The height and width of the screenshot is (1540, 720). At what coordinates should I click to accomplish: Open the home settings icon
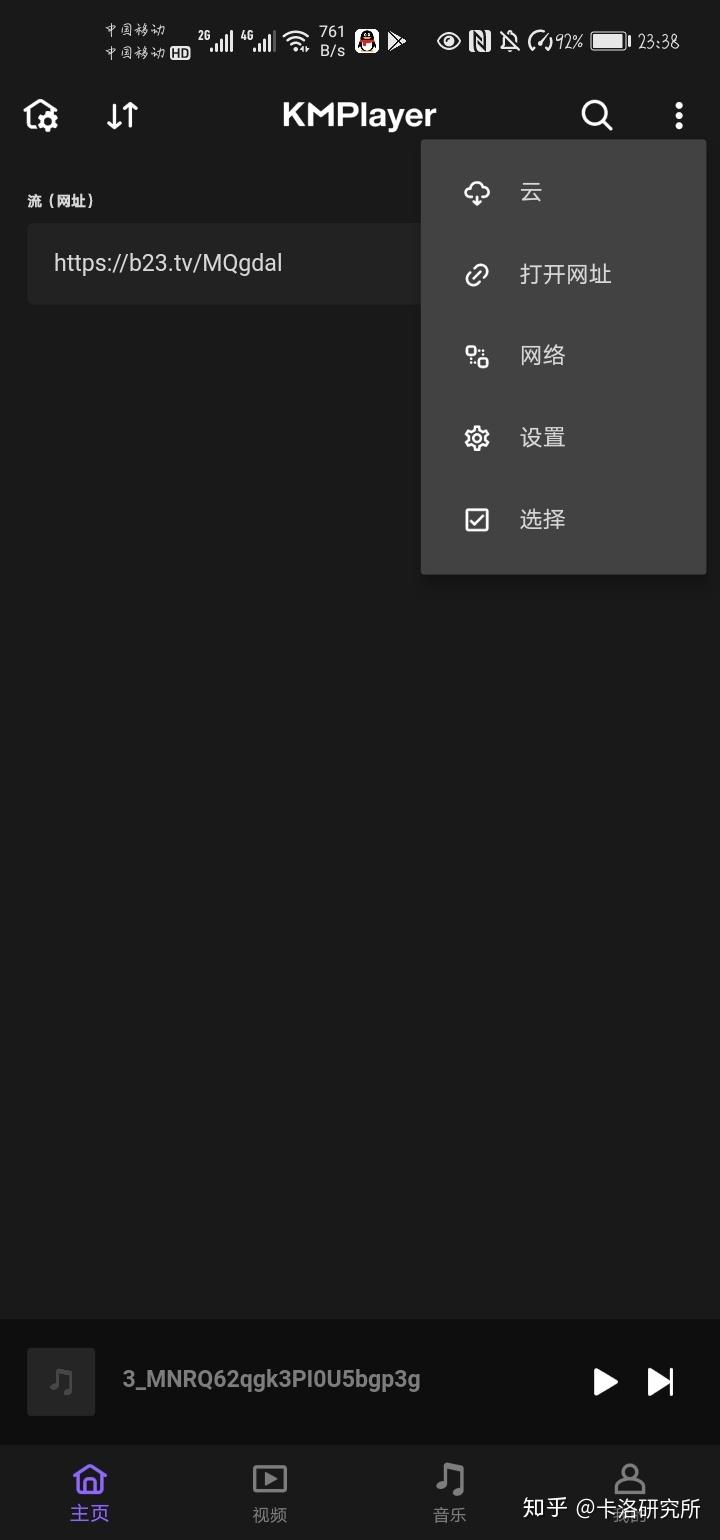click(41, 116)
